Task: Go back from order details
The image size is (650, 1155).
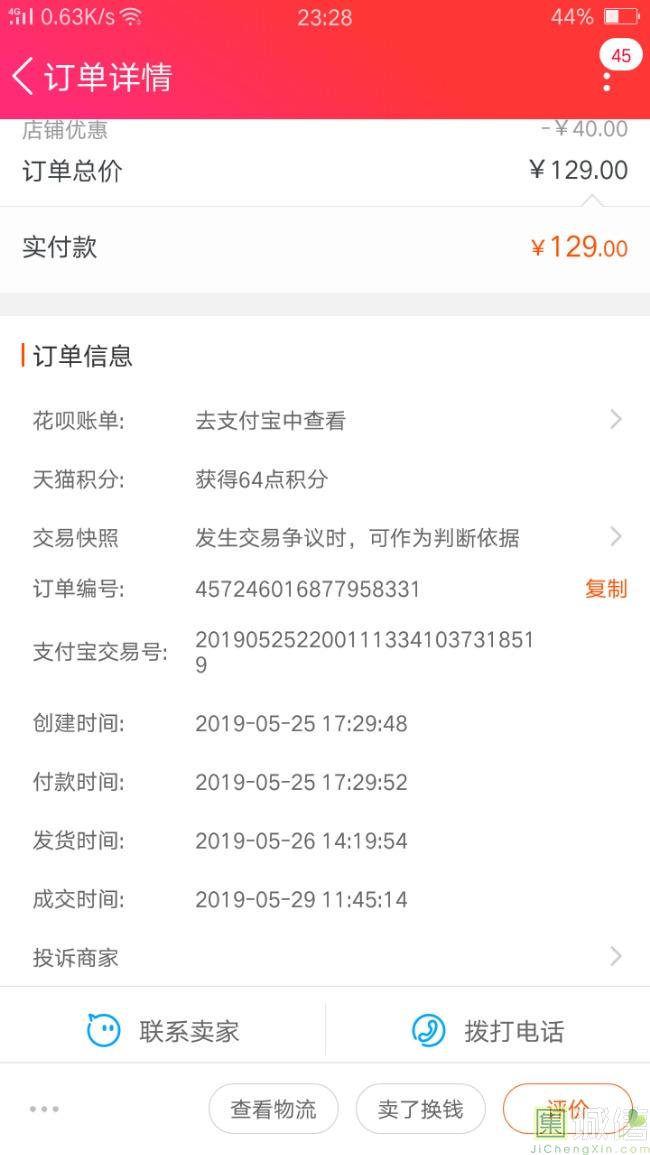Action: pyautogui.click(x=23, y=77)
